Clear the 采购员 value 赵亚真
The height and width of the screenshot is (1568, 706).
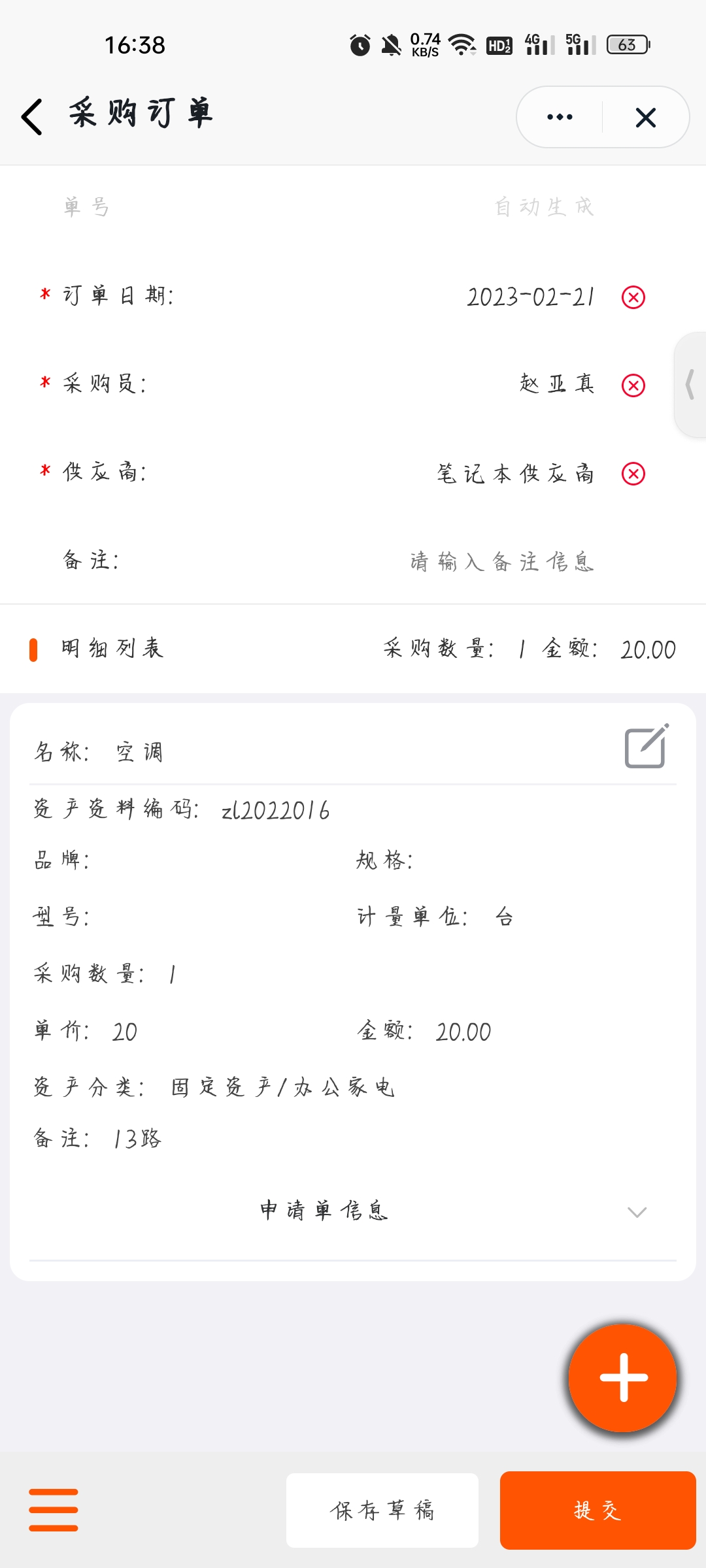633,385
